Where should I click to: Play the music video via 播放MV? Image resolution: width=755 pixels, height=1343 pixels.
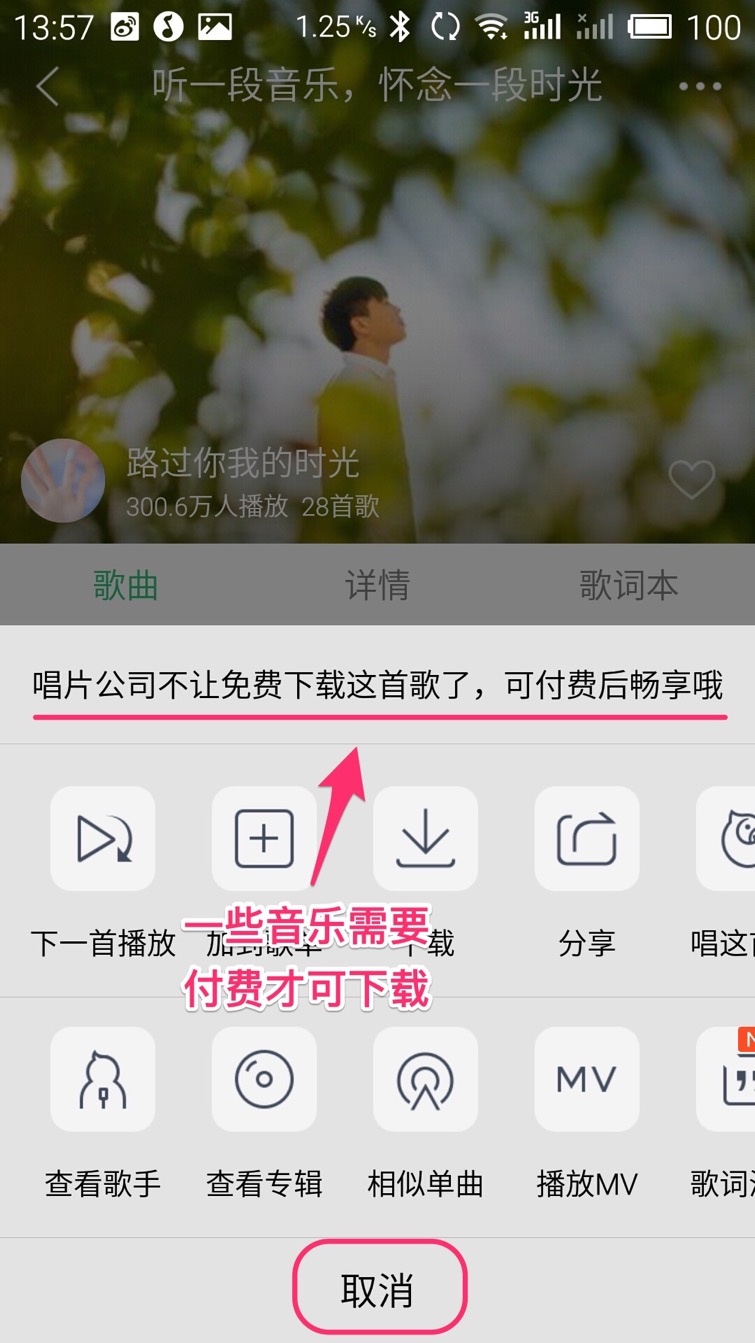[586, 1079]
